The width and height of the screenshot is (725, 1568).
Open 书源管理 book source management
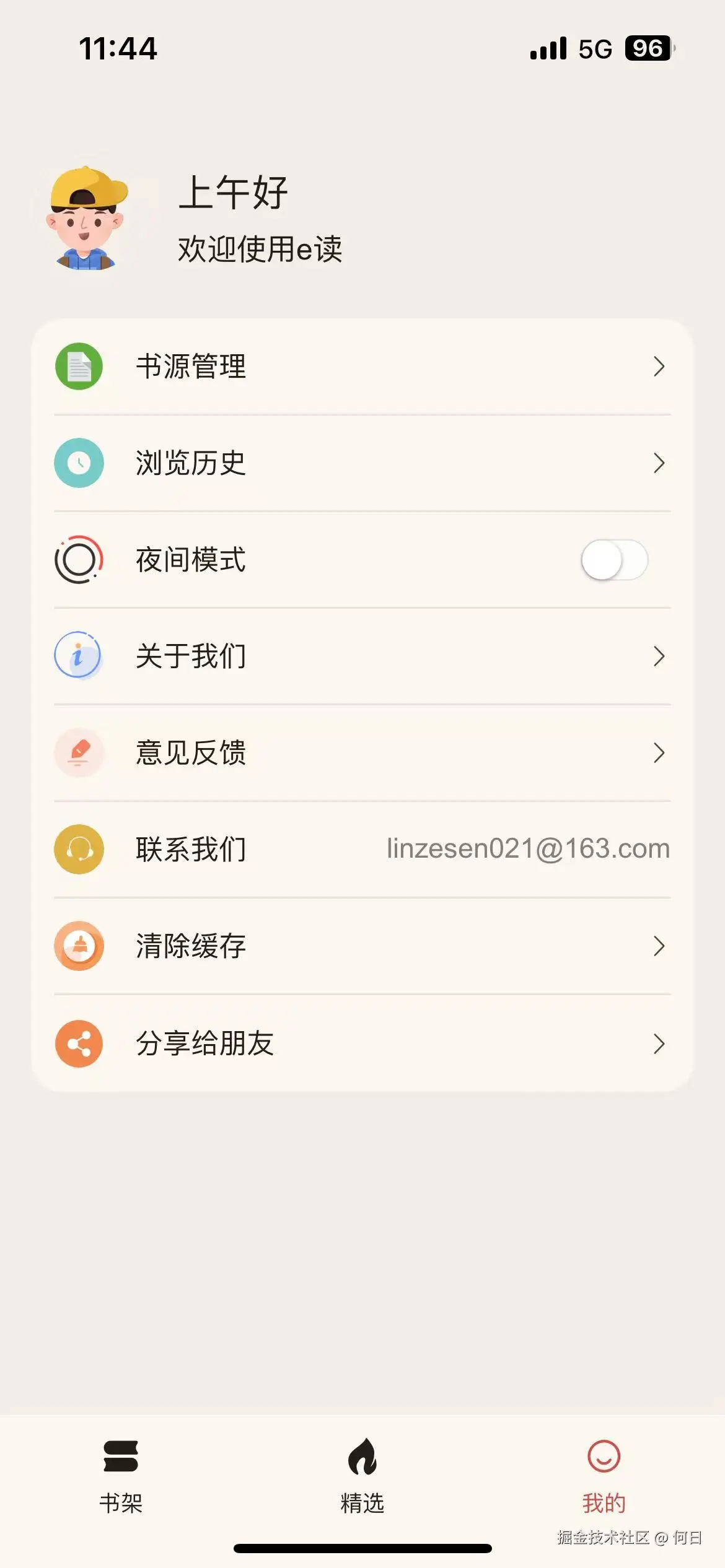pos(362,367)
